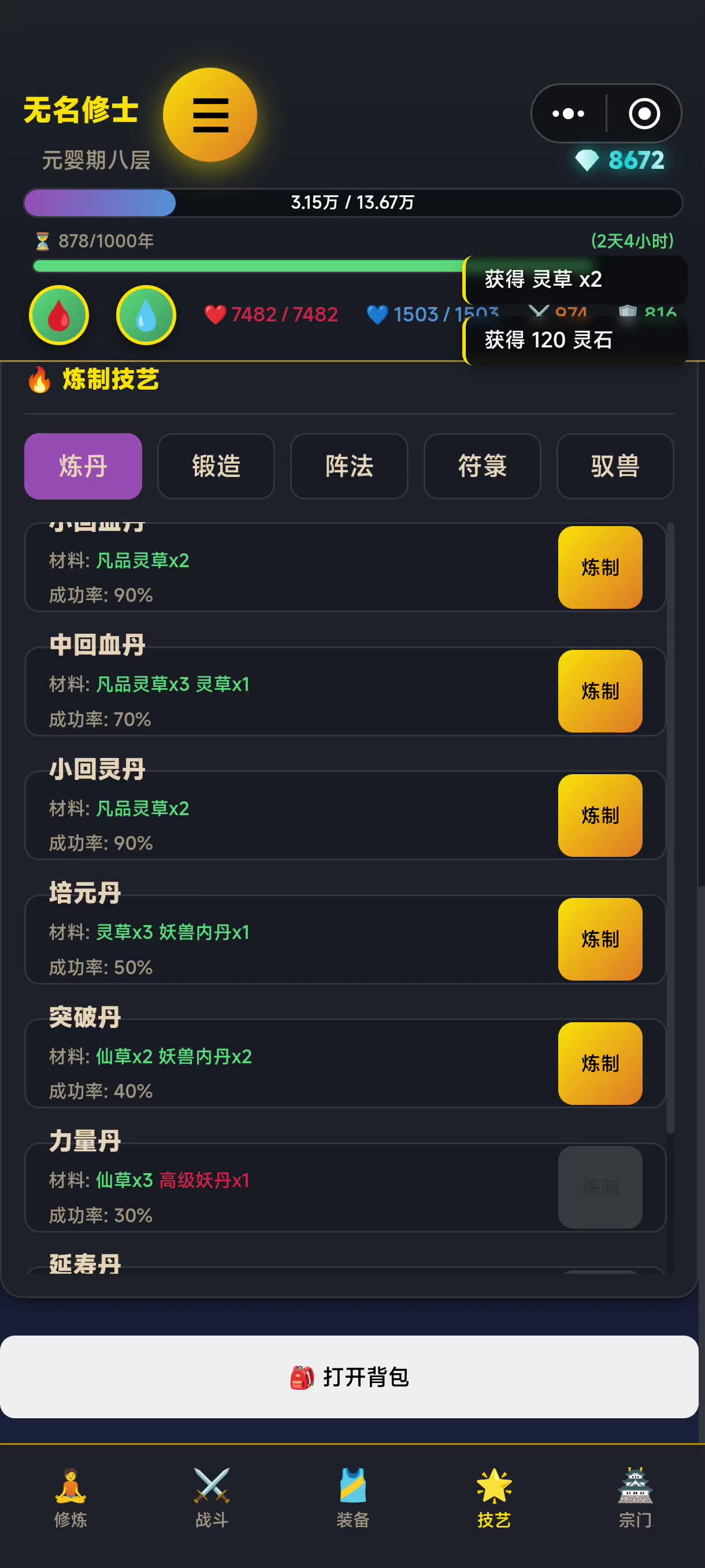Select the 炼丹 crafting tab

coord(83,466)
